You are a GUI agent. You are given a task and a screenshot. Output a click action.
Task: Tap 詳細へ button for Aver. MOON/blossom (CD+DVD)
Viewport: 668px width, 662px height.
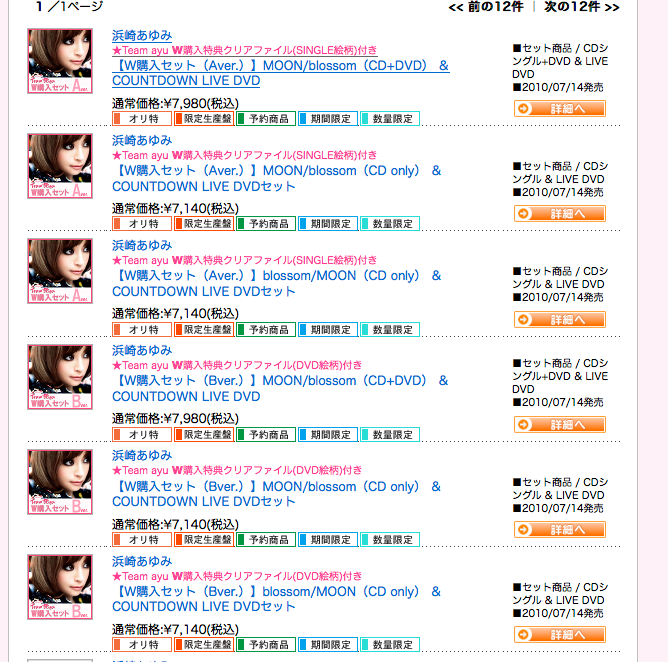(559, 108)
